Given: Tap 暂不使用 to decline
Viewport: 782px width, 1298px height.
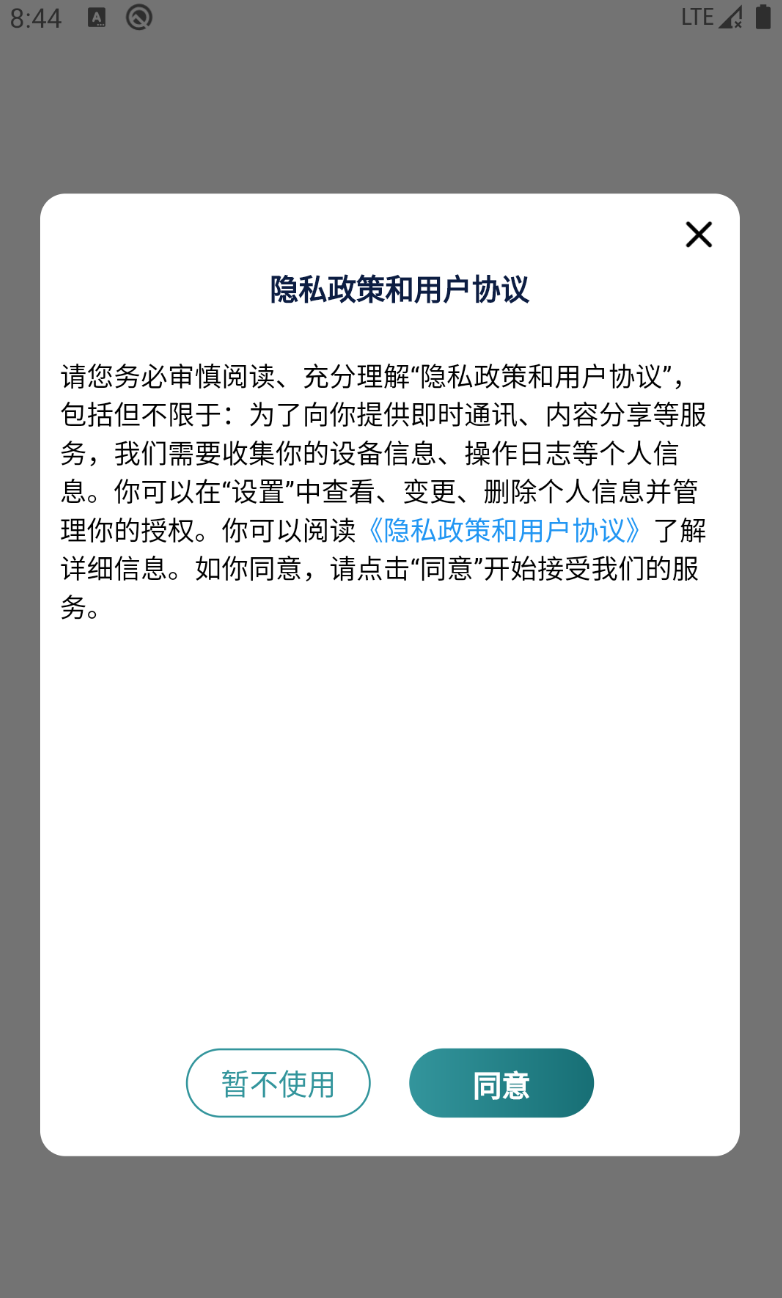Looking at the screenshot, I should point(278,1083).
